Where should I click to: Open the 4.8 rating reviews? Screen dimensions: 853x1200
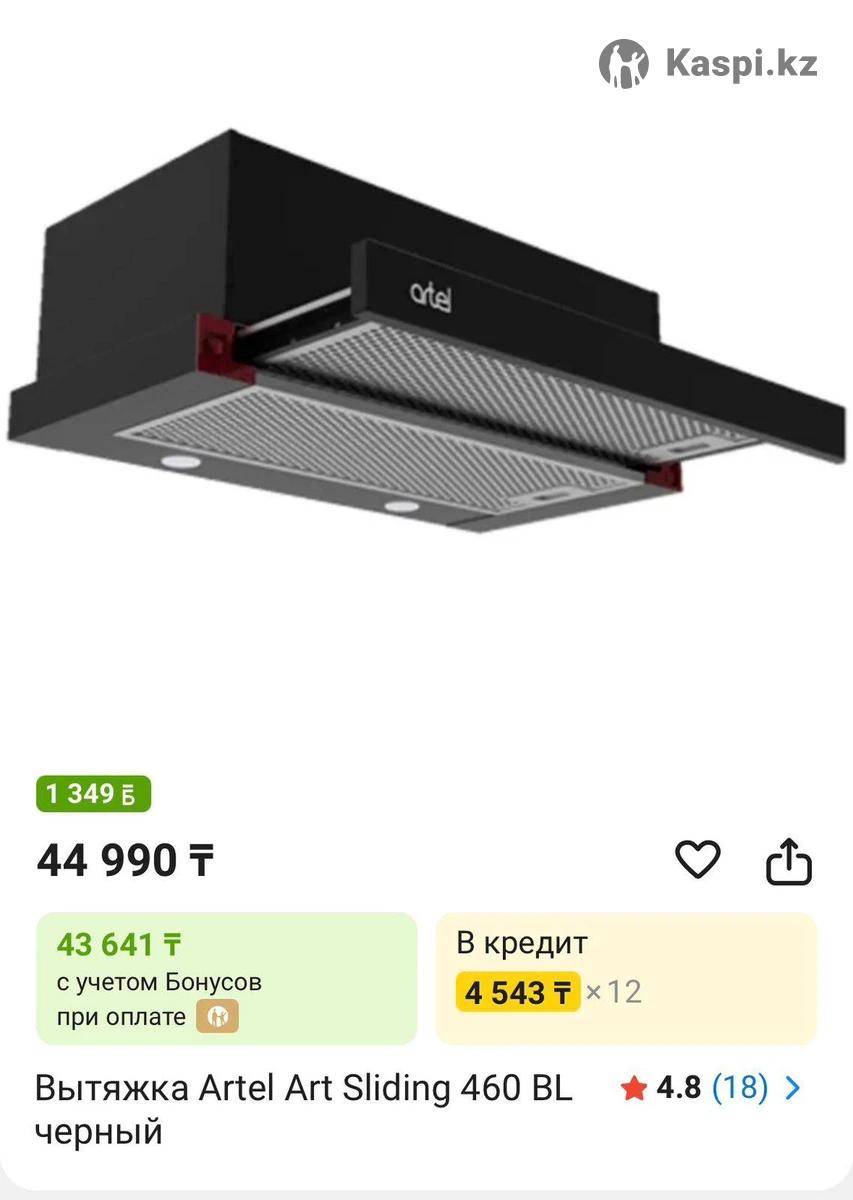coord(710,1088)
